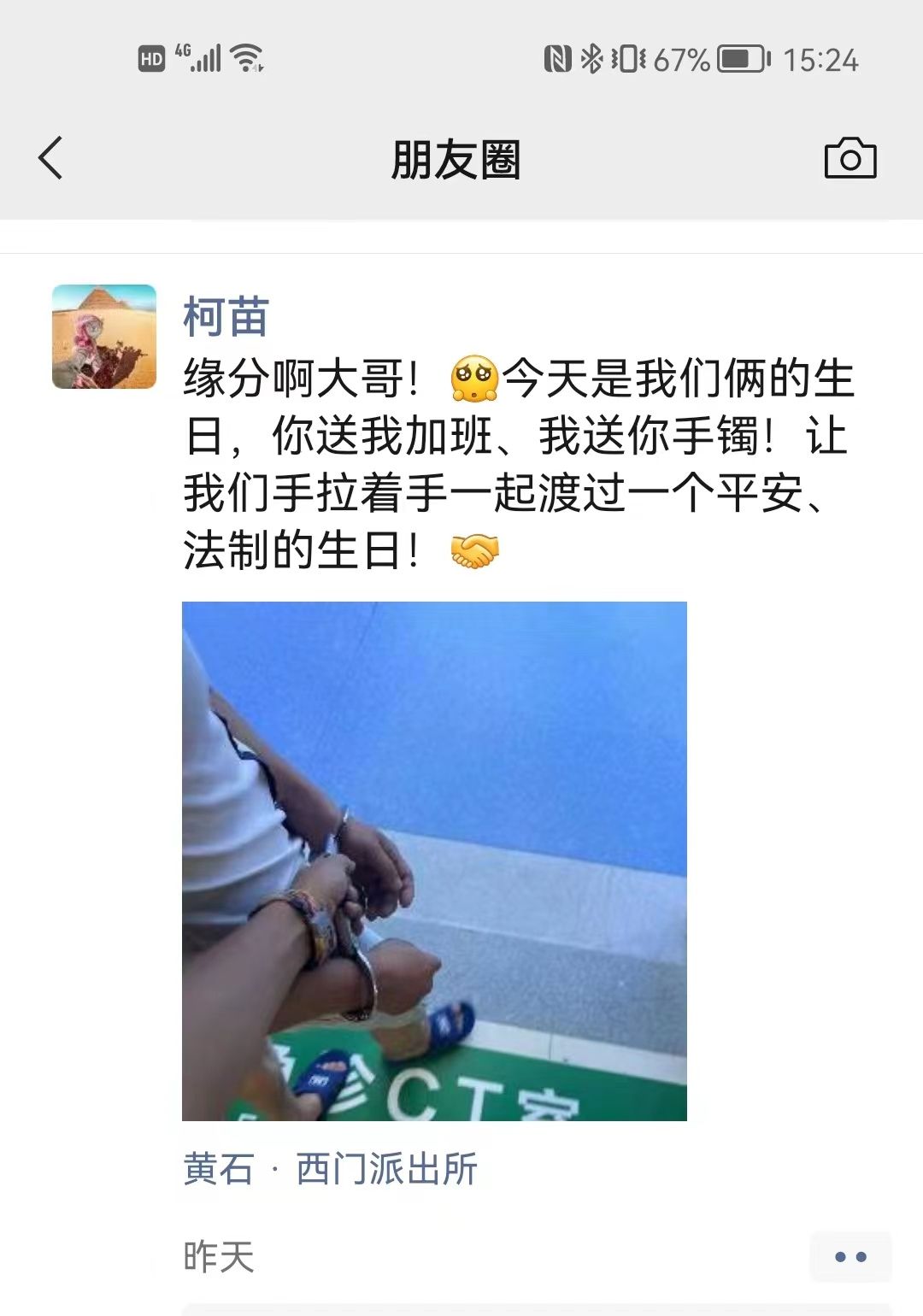This screenshot has width=923, height=1316.
Task: Go back from the 朋友圈 screen
Action: click(51, 158)
